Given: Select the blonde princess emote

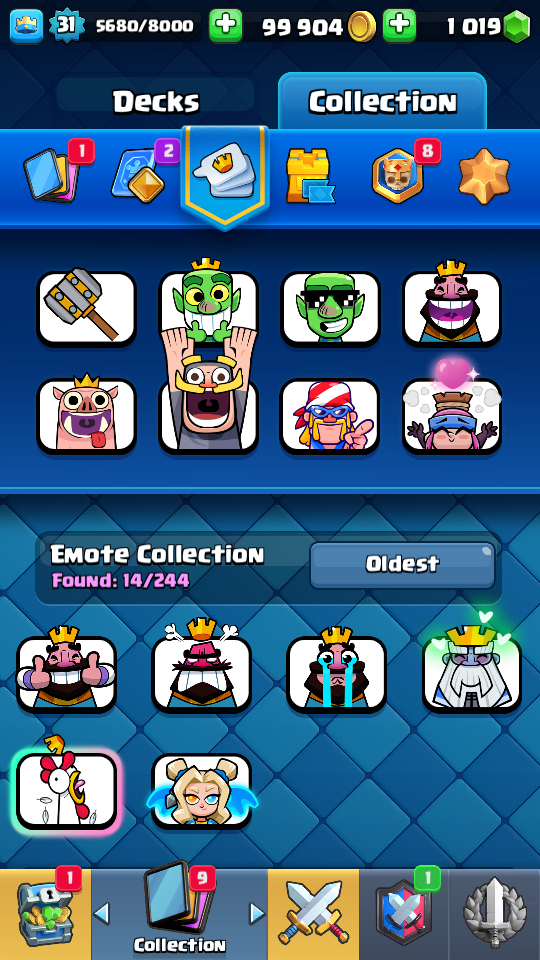Looking at the screenshot, I should coord(201,790).
